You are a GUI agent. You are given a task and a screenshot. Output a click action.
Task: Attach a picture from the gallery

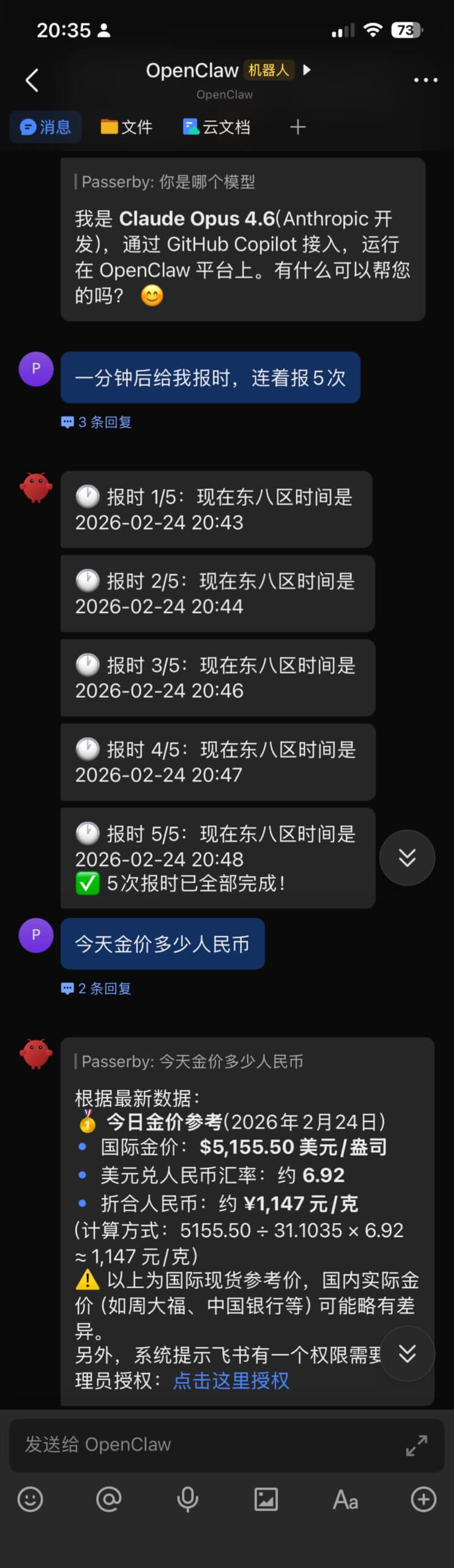coord(266,1499)
